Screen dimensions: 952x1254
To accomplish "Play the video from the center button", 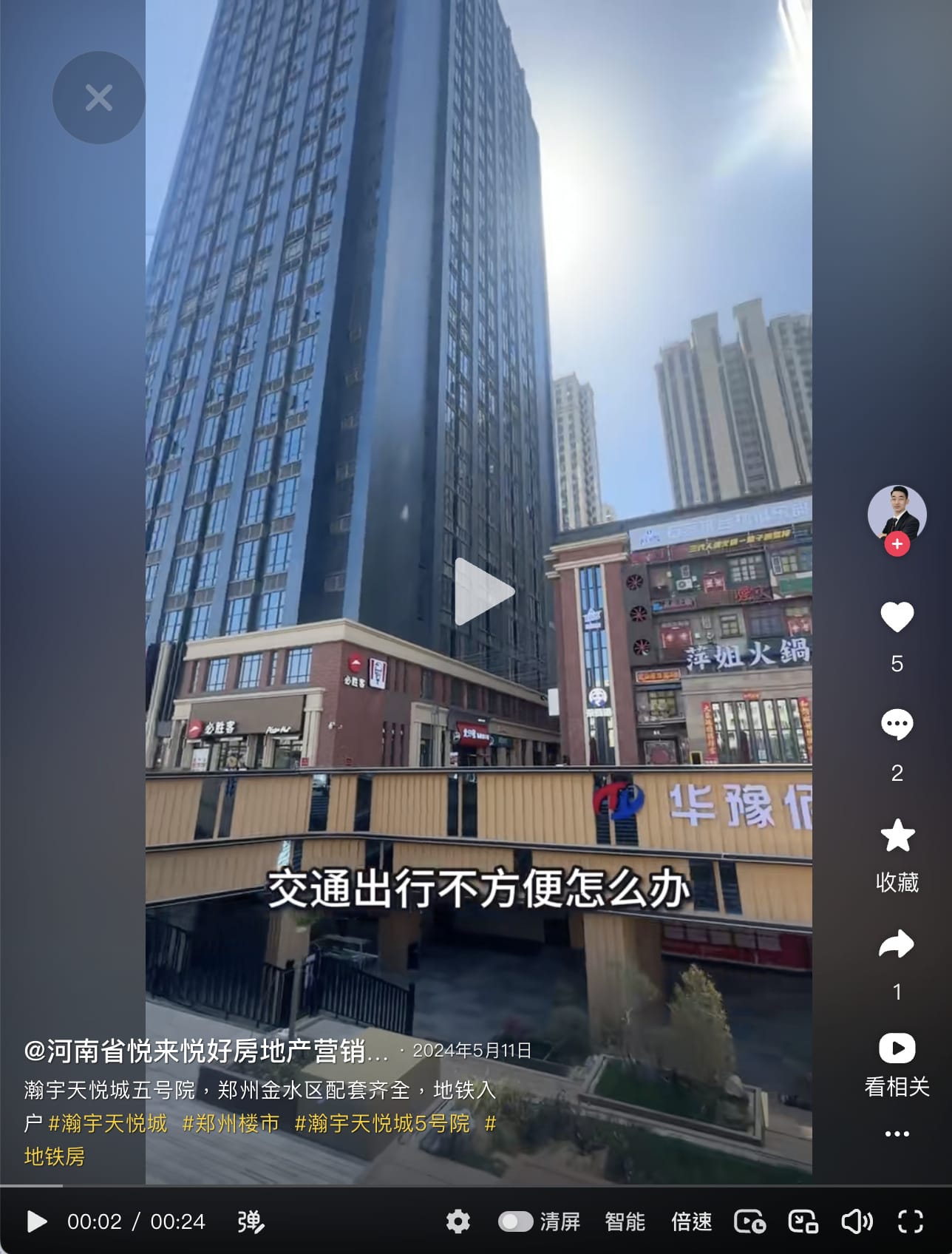I will click(483, 592).
